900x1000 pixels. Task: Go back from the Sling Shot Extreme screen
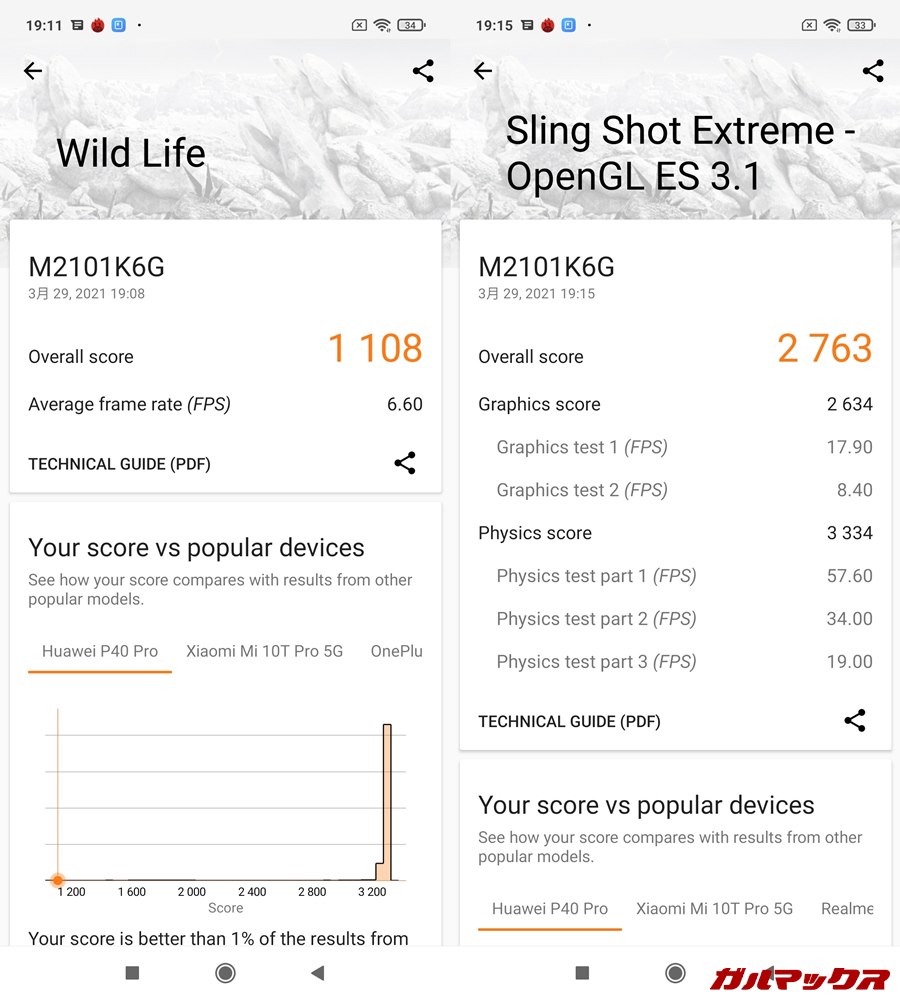pos(483,71)
